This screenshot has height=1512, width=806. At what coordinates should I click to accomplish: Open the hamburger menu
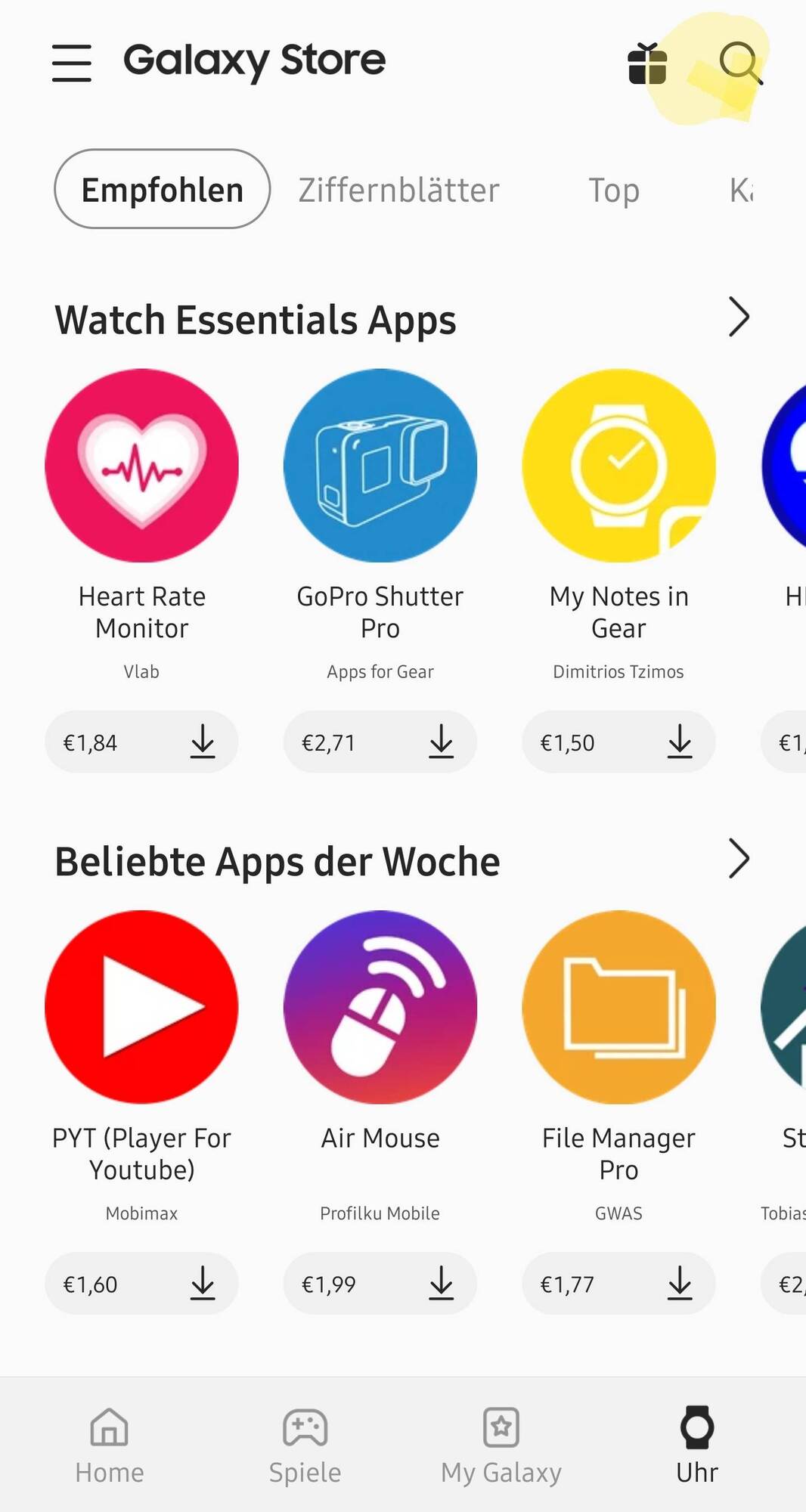(72, 63)
